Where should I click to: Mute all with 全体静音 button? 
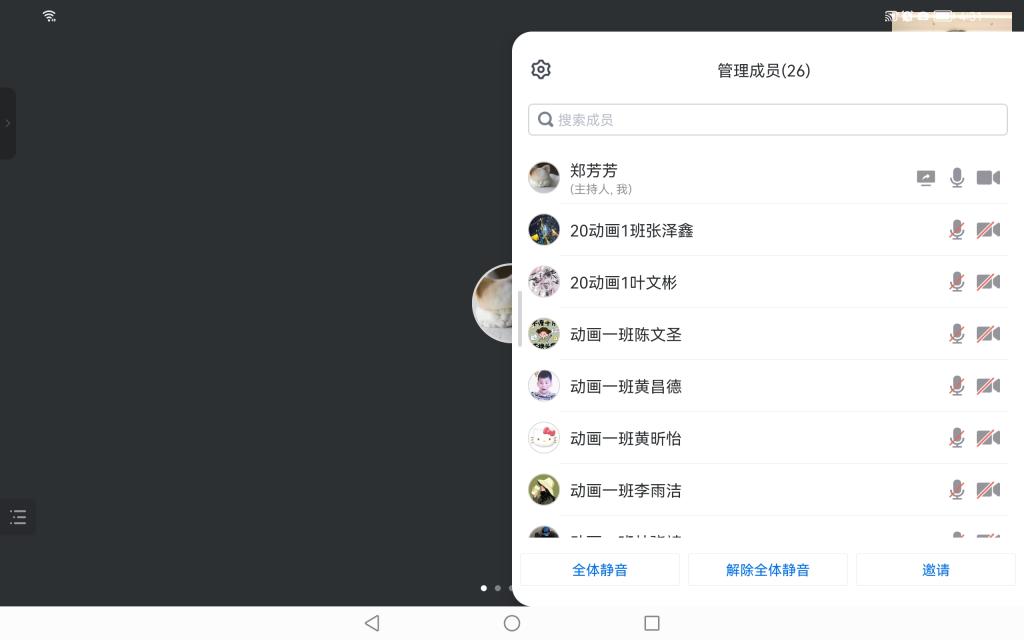click(x=600, y=570)
